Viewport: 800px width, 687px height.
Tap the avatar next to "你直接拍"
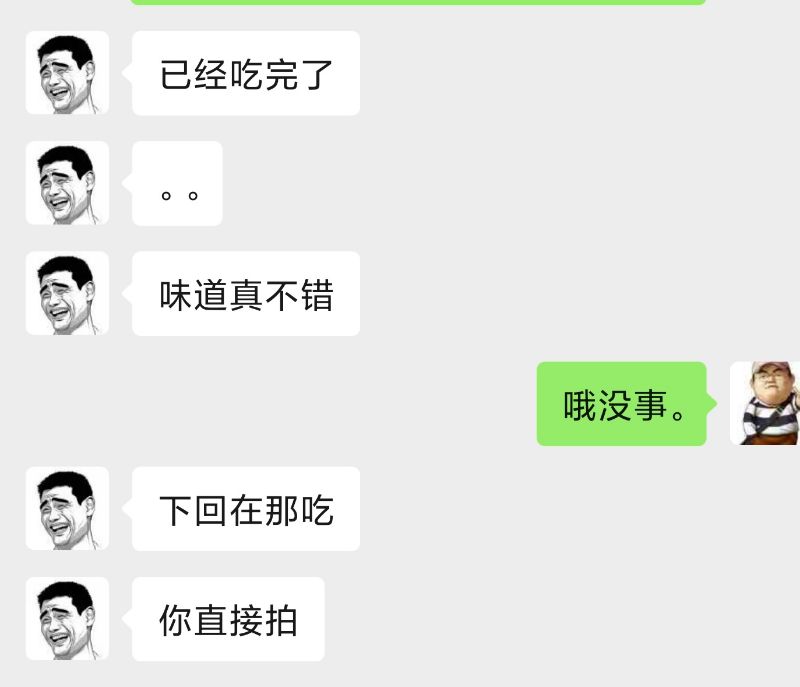[67, 619]
